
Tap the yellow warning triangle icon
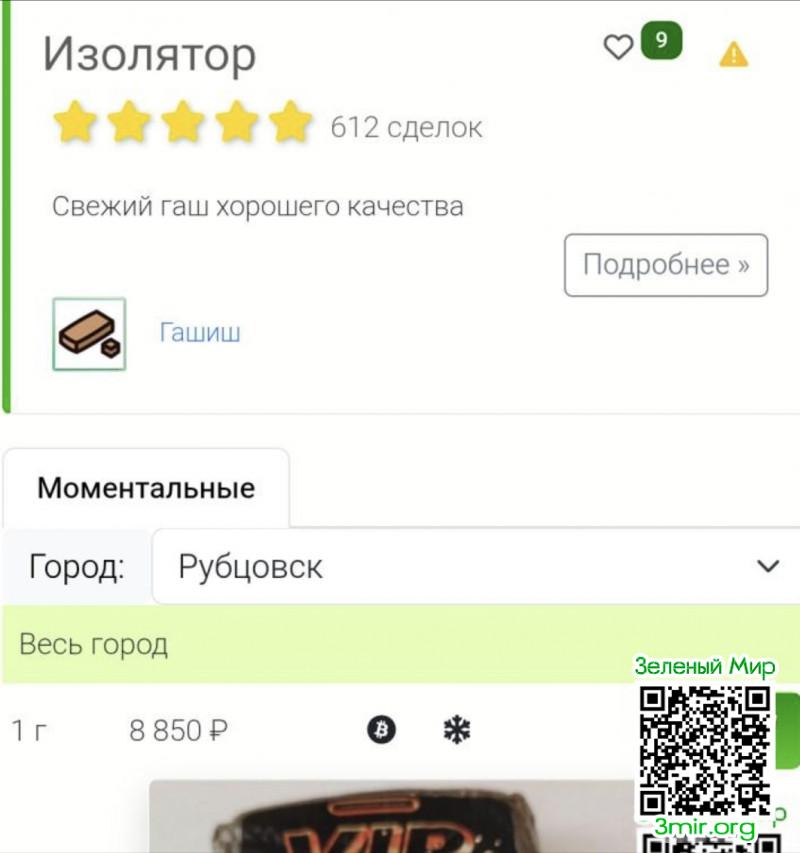click(x=733, y=54)
